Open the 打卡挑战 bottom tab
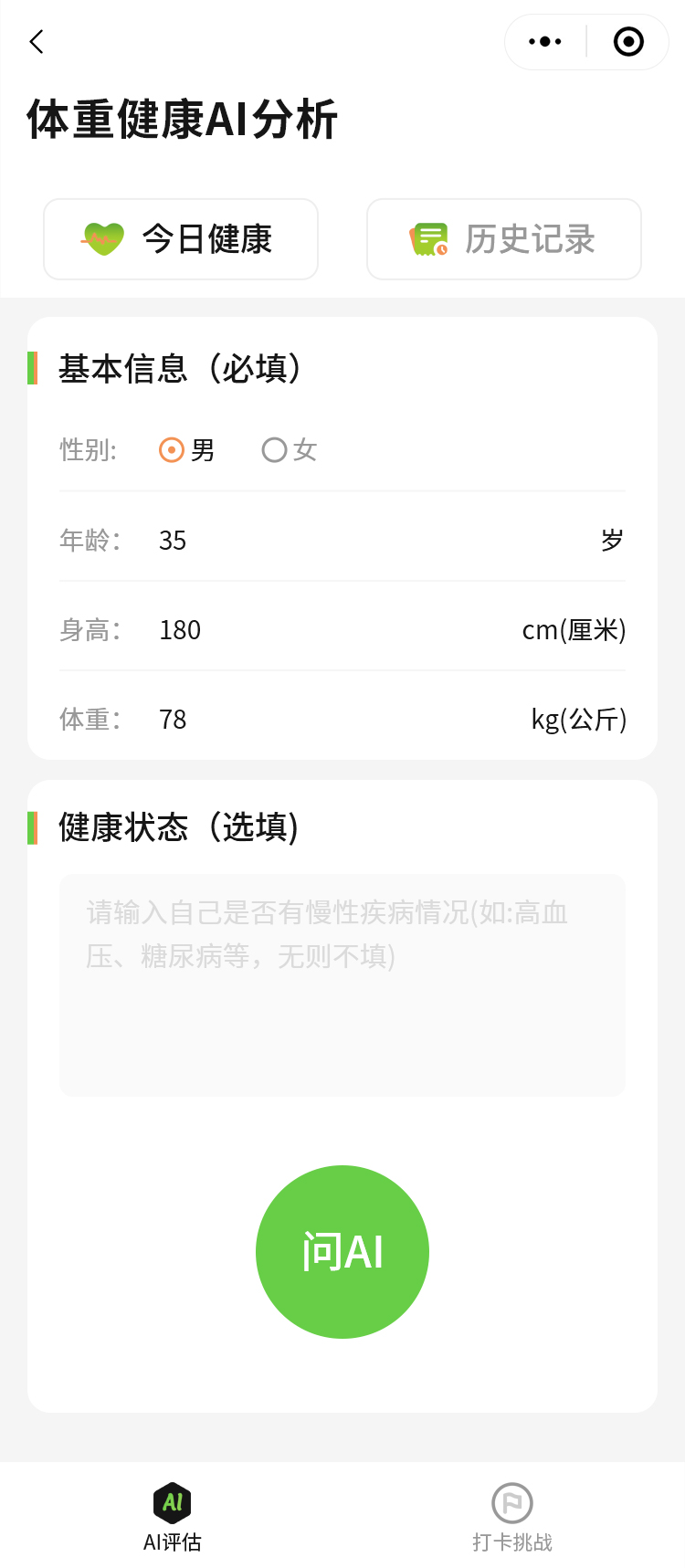 tap(512, 1516)
